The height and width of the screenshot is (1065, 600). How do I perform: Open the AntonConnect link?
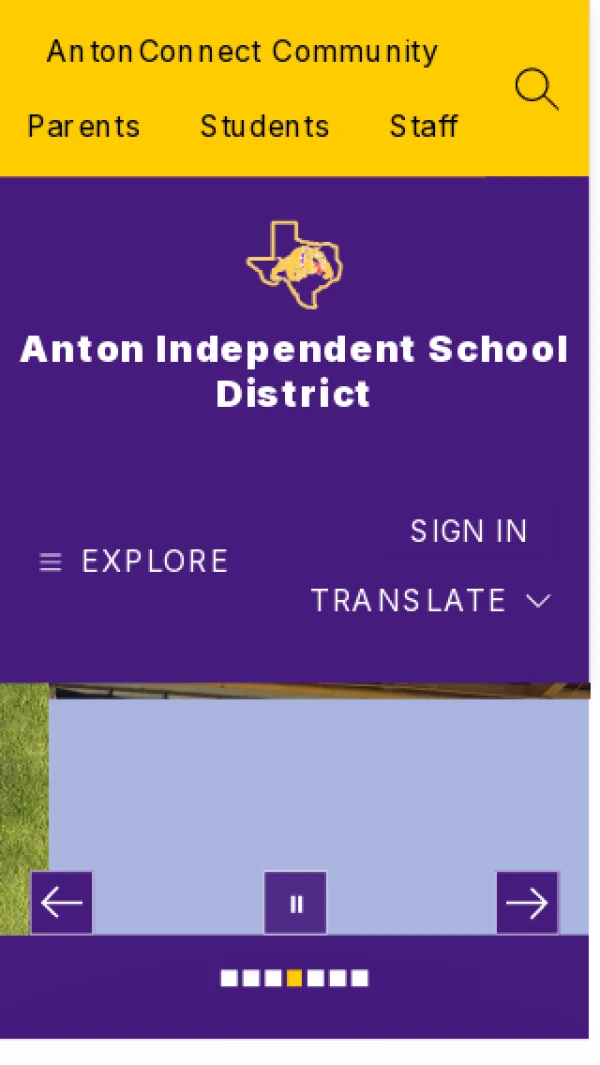154,51
